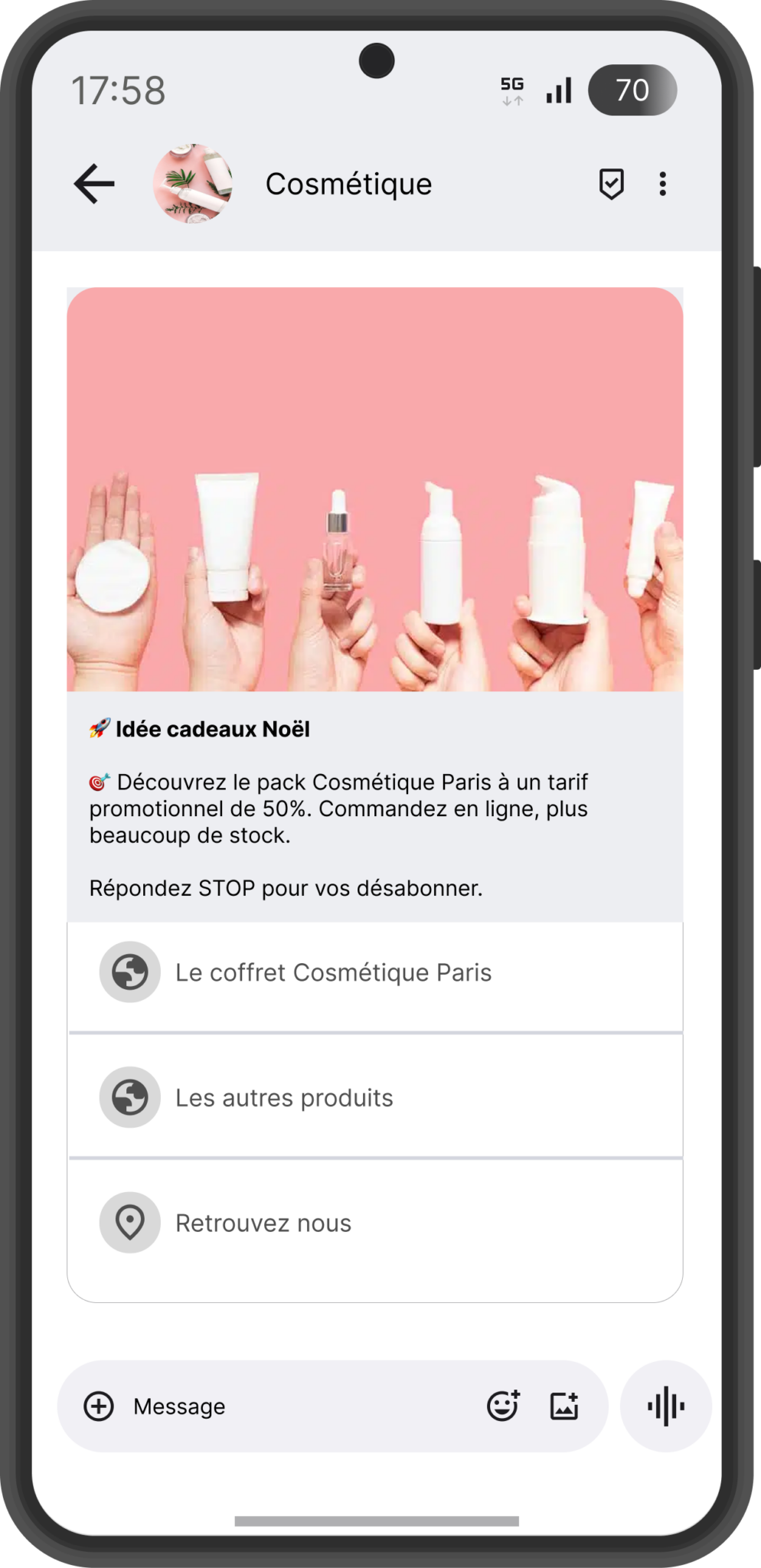Tap the signal strength bars in the status bar

(558, 90)
